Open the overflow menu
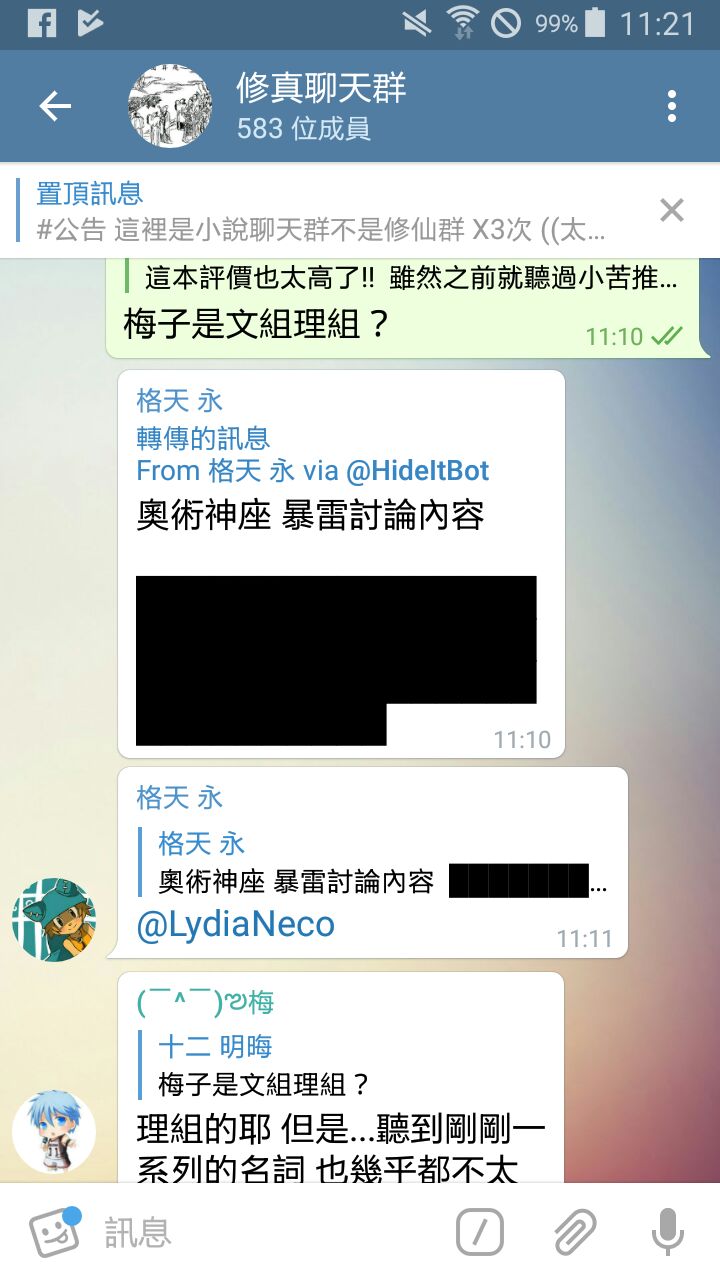720x1280 pixels. pyautogui.click(x=671, y=106)
